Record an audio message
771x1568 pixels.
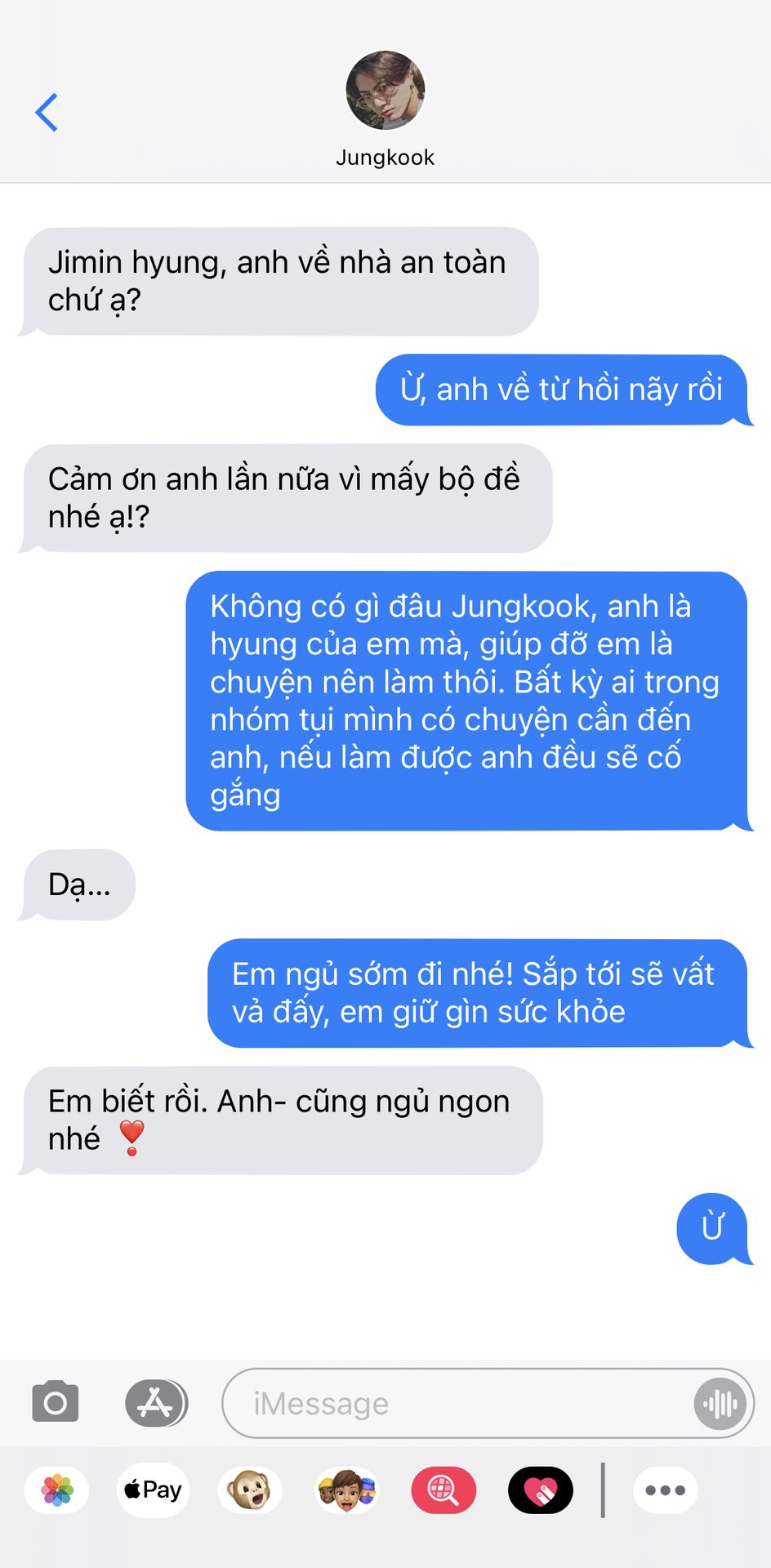tap(720, 1403)
